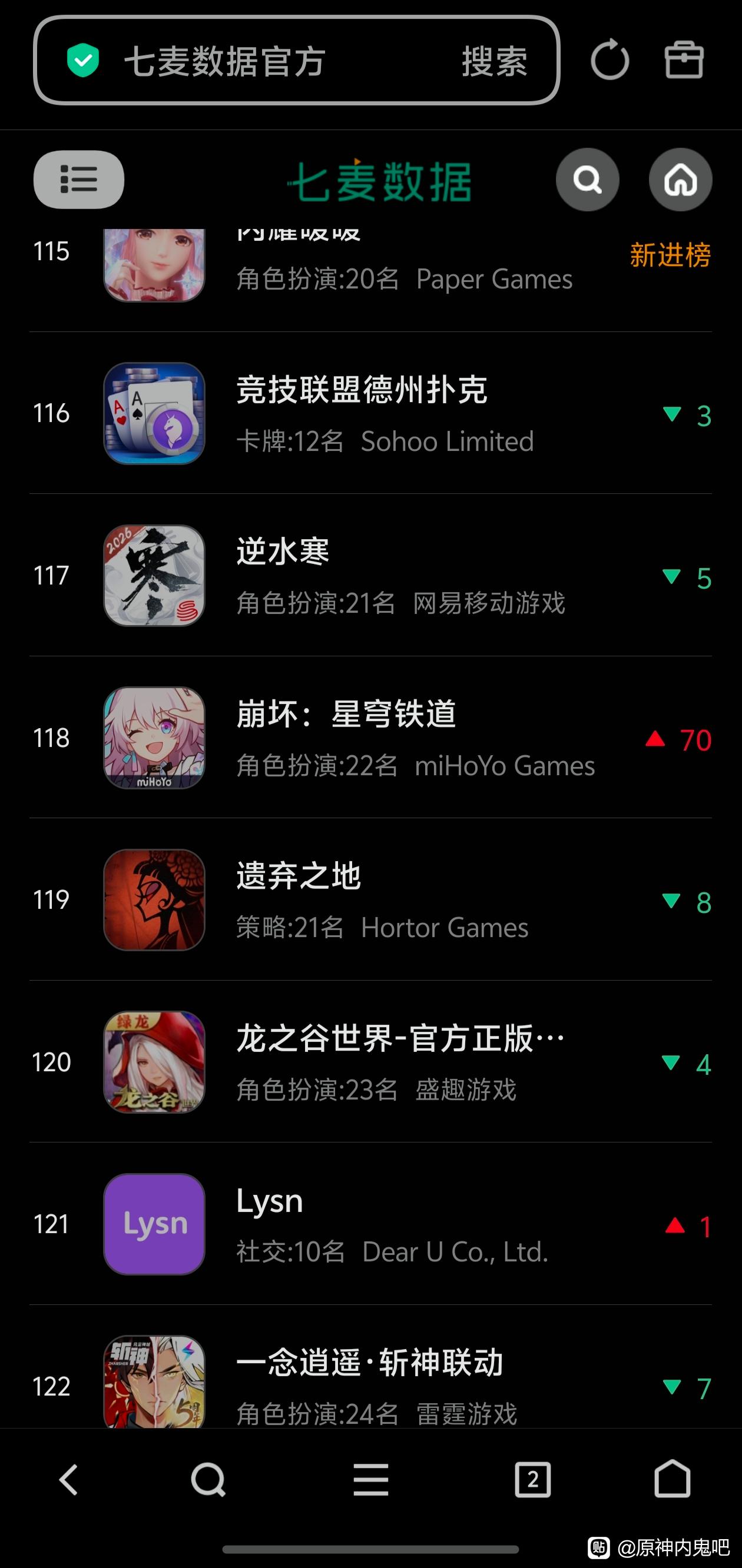Open the 七麦数据 list menu button

(x=78, y=180)
